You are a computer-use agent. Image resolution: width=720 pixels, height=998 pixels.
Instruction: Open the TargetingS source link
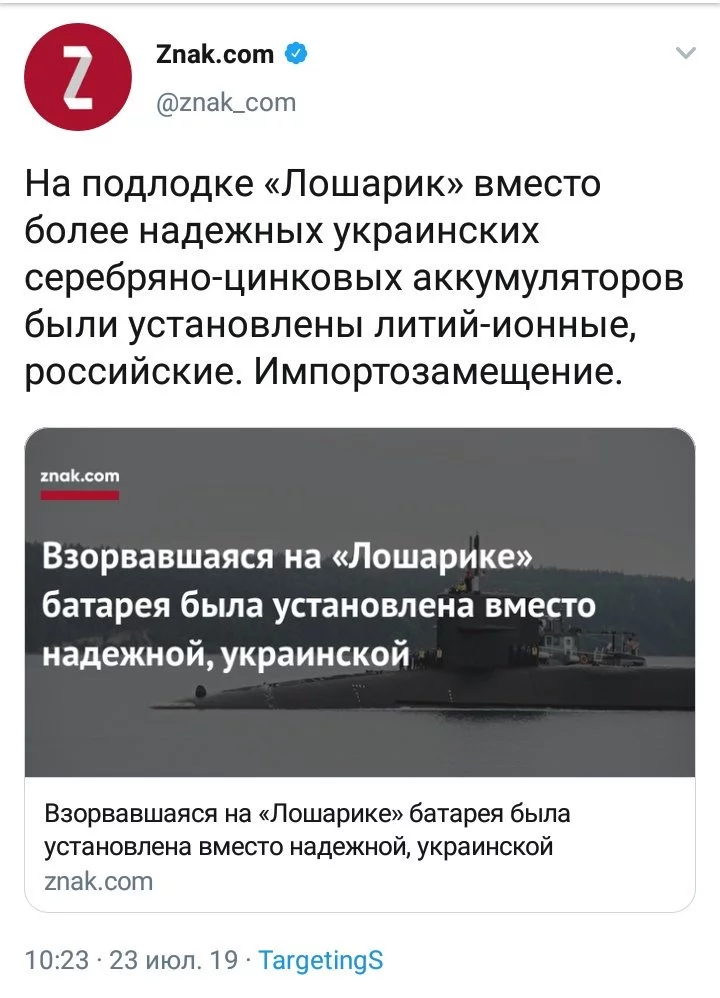click(320, 961)
